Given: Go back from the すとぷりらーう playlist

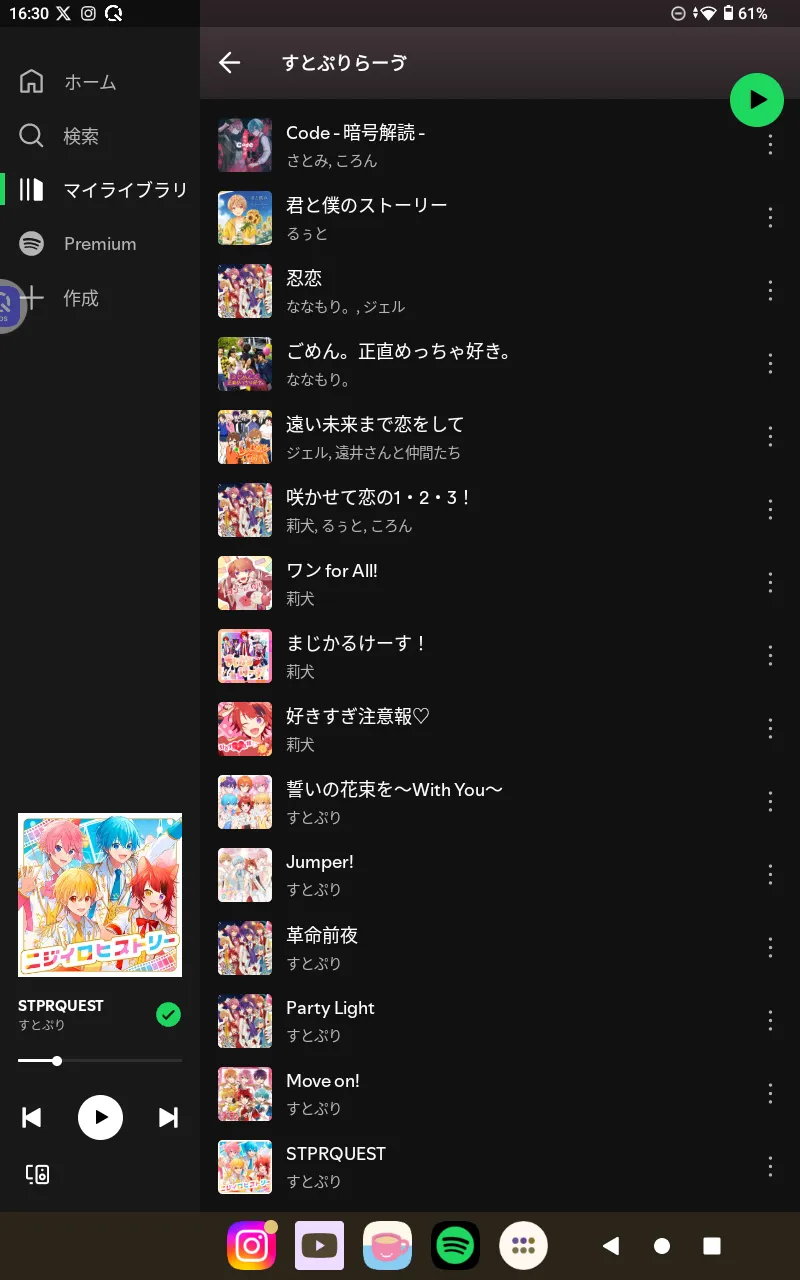Looking at the screenshot, I should pyautogui.click(x=229, y=63).
